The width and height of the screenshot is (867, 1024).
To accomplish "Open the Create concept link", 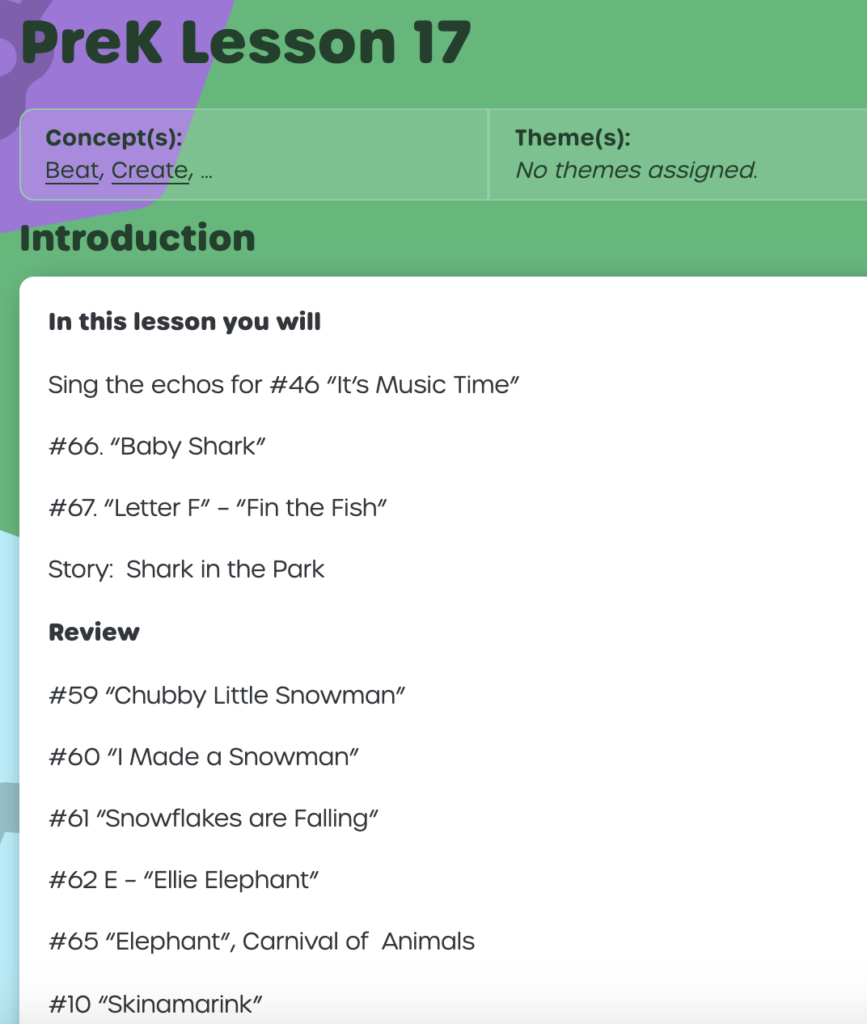I will coord(149,171).
